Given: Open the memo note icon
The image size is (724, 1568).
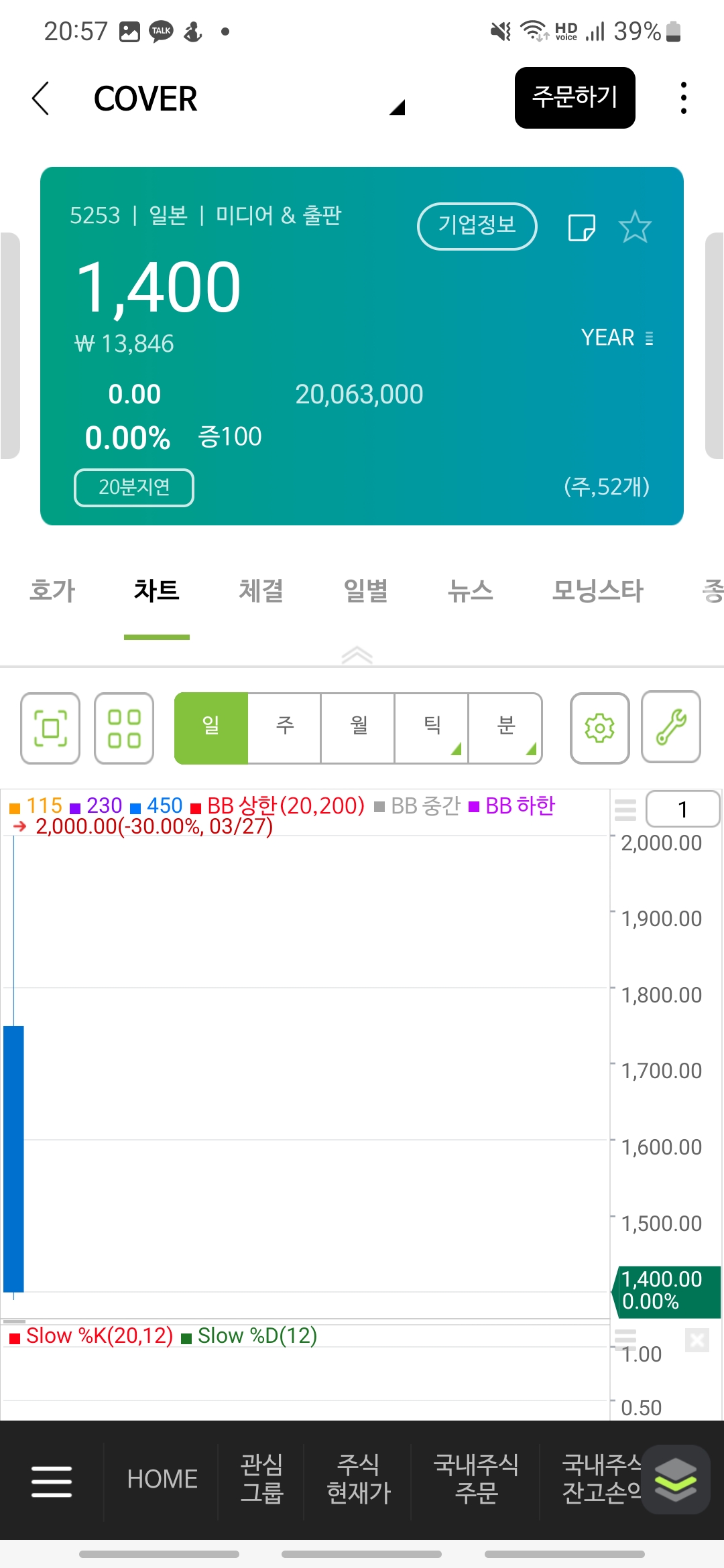Looking at the screenshot, I should point(581,227).
